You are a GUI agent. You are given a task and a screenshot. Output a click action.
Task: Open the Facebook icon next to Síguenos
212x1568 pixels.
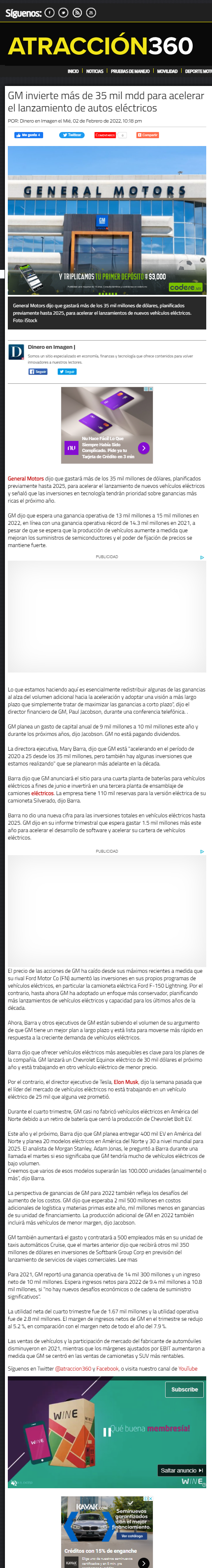50,13
